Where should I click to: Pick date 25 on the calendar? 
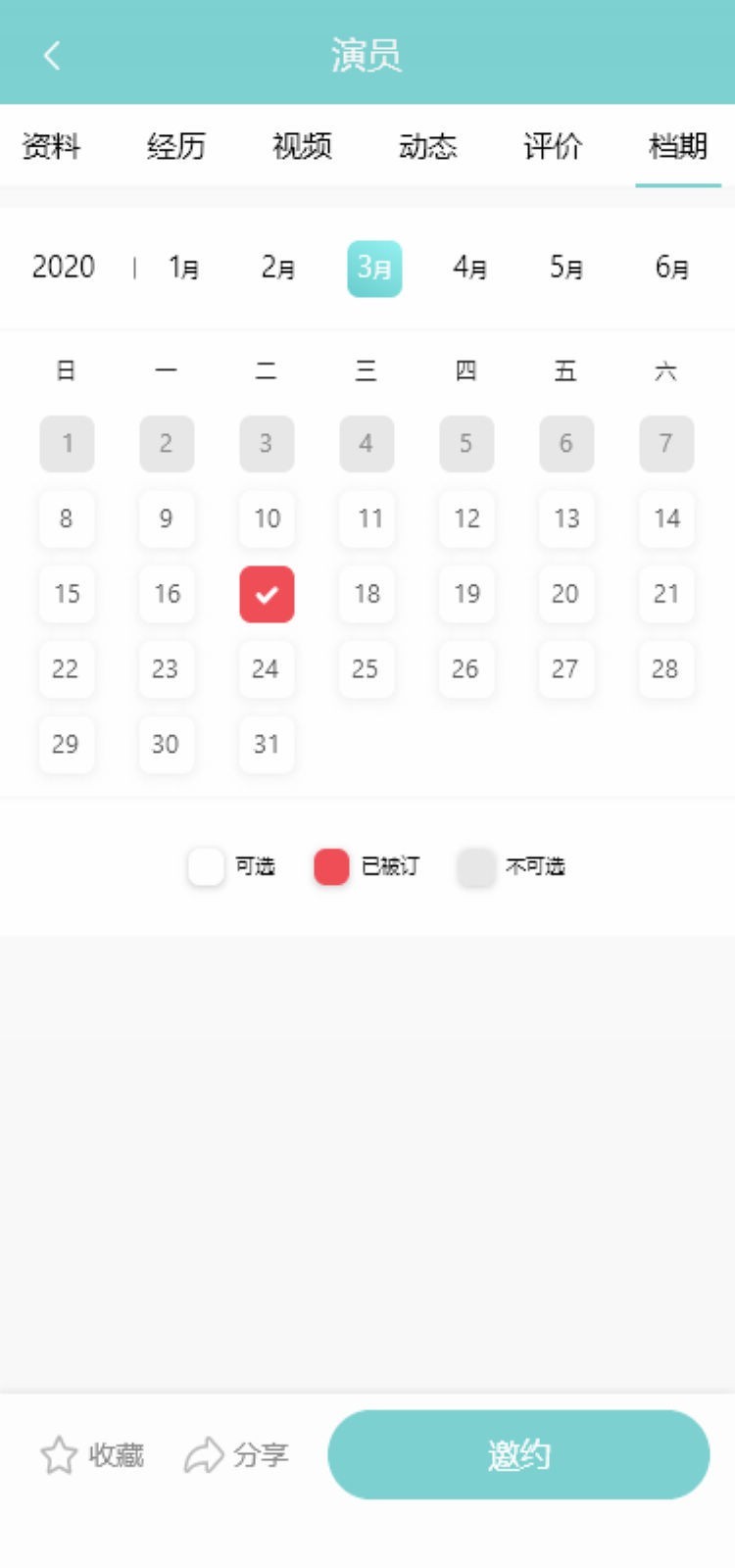[x=366, y=669]
